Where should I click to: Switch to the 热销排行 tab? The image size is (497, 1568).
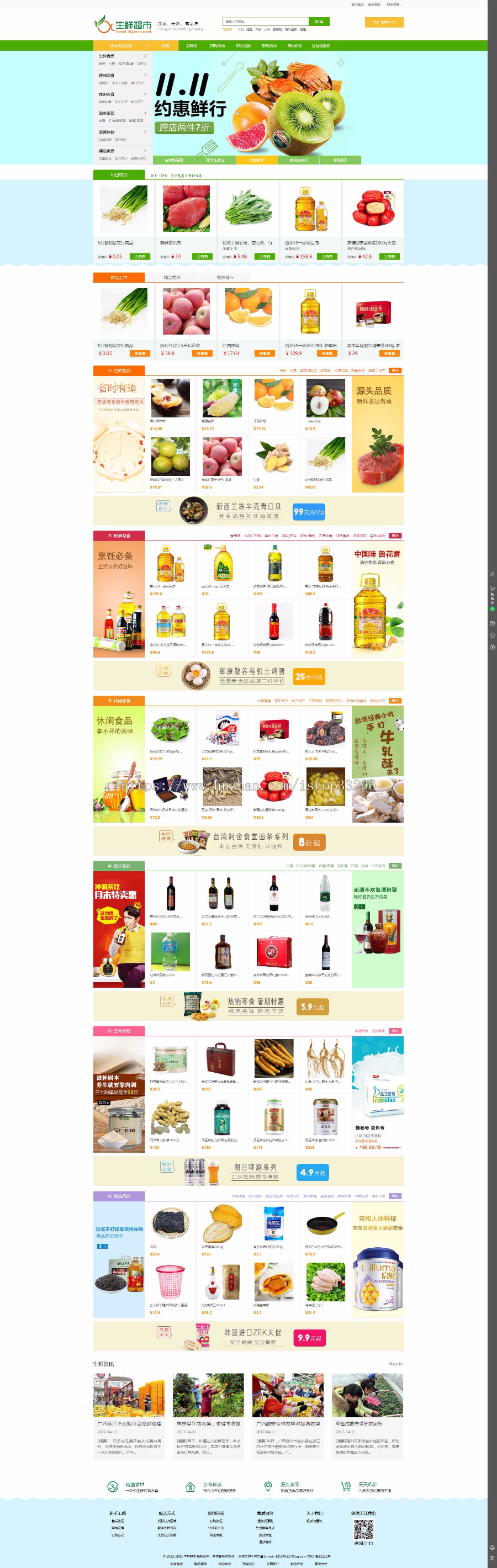pos(225,278)
